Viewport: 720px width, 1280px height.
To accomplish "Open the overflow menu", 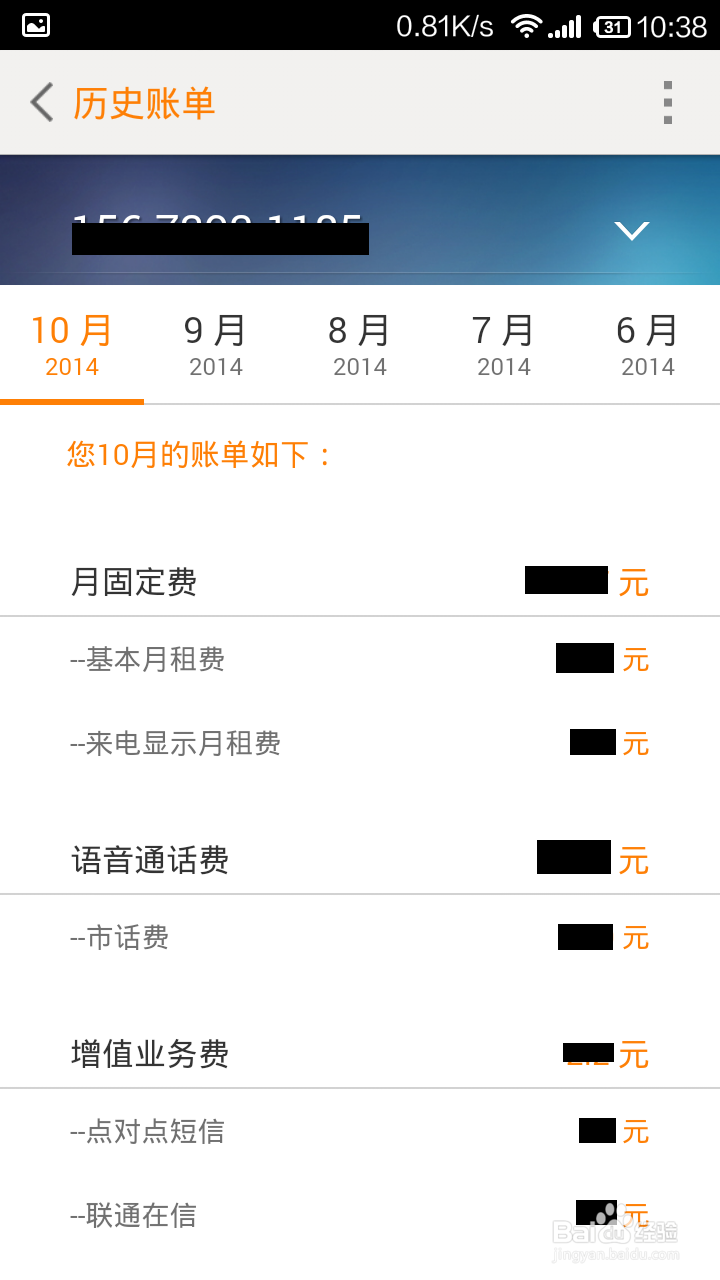I will 668,103.
